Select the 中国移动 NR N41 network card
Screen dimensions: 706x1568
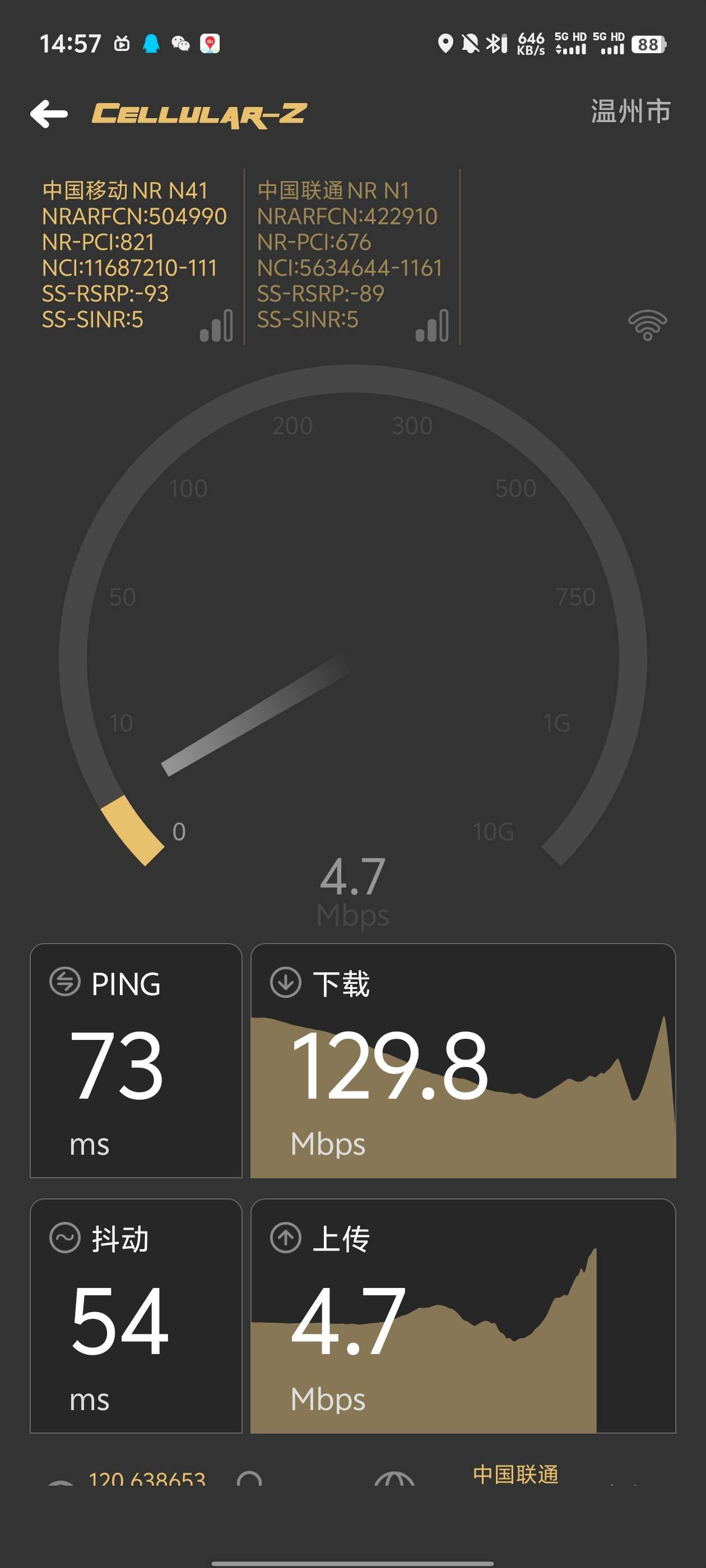click(x=135, y=256)
